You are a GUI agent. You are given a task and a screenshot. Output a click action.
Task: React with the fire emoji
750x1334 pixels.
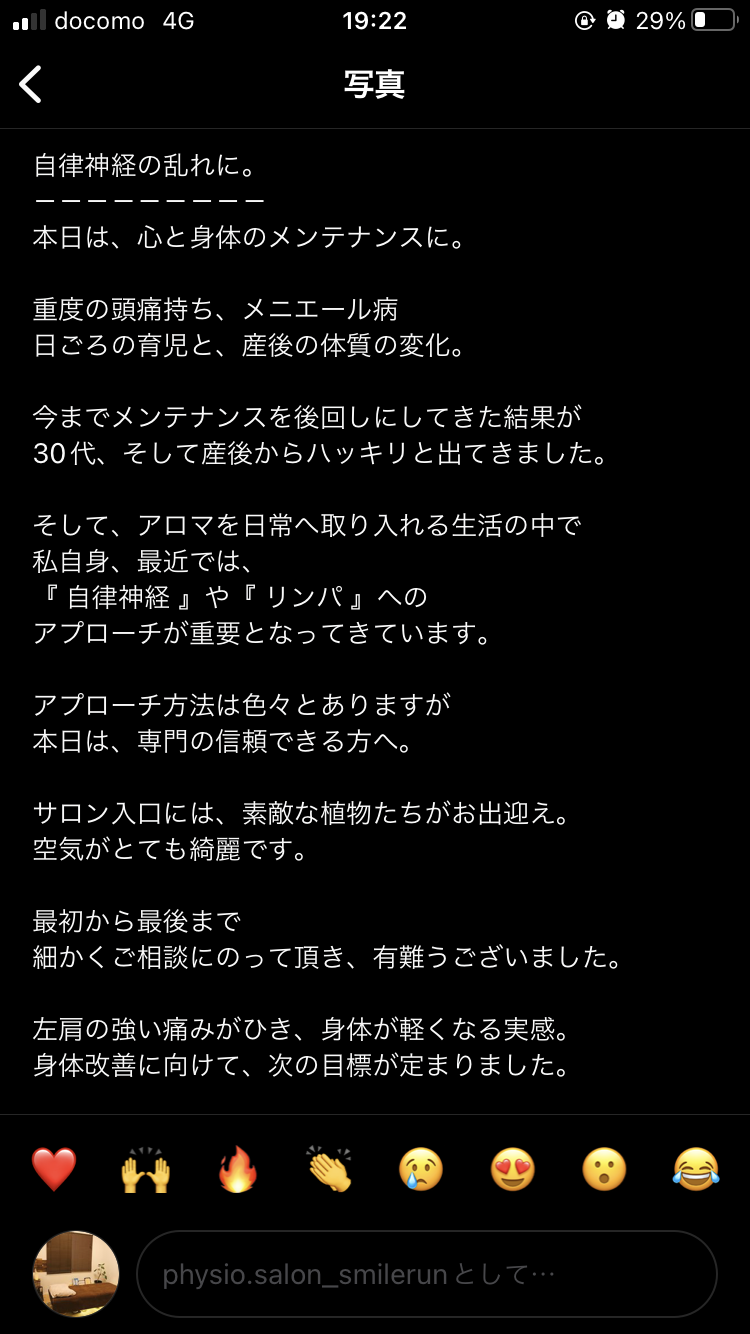[238, 1169]
